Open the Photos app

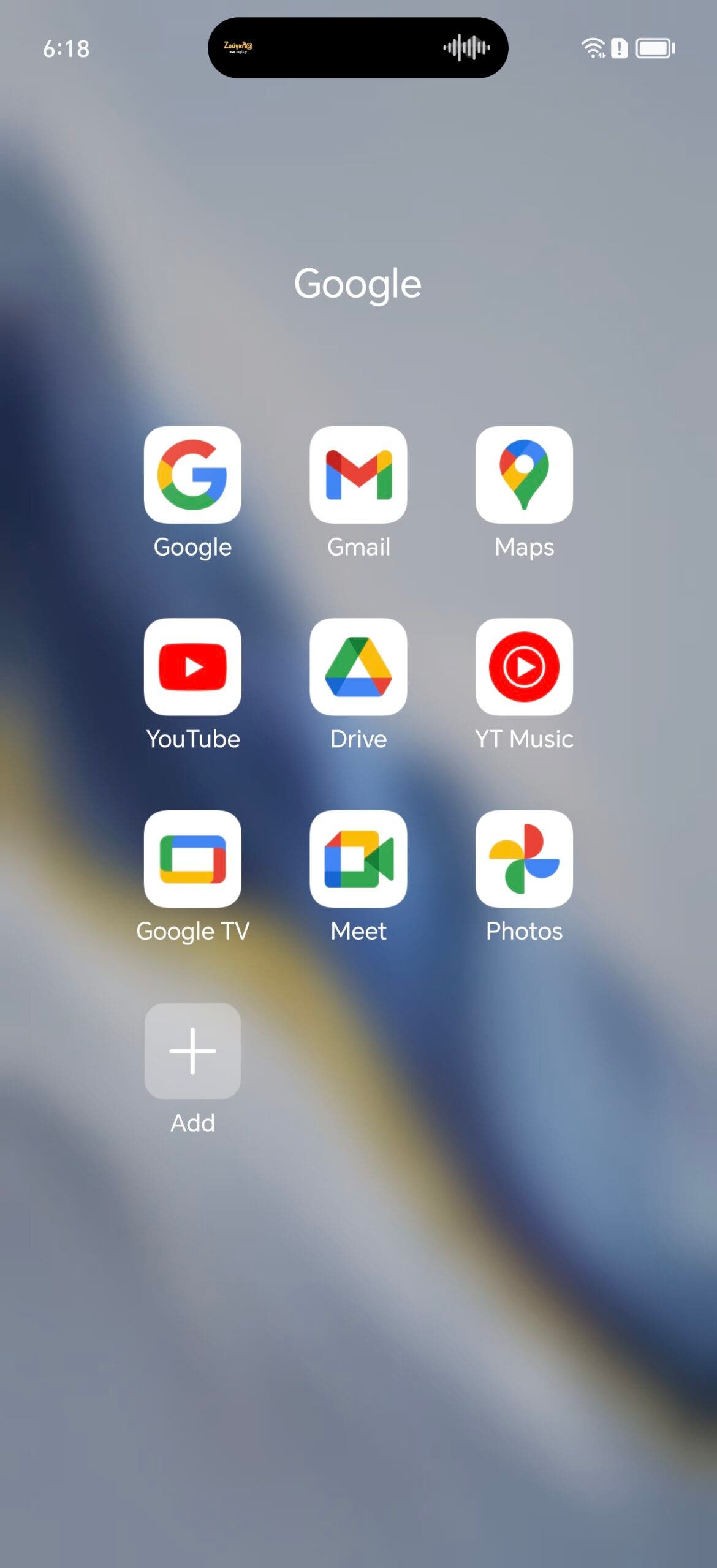pyautogui.click(x=524, y=859)
